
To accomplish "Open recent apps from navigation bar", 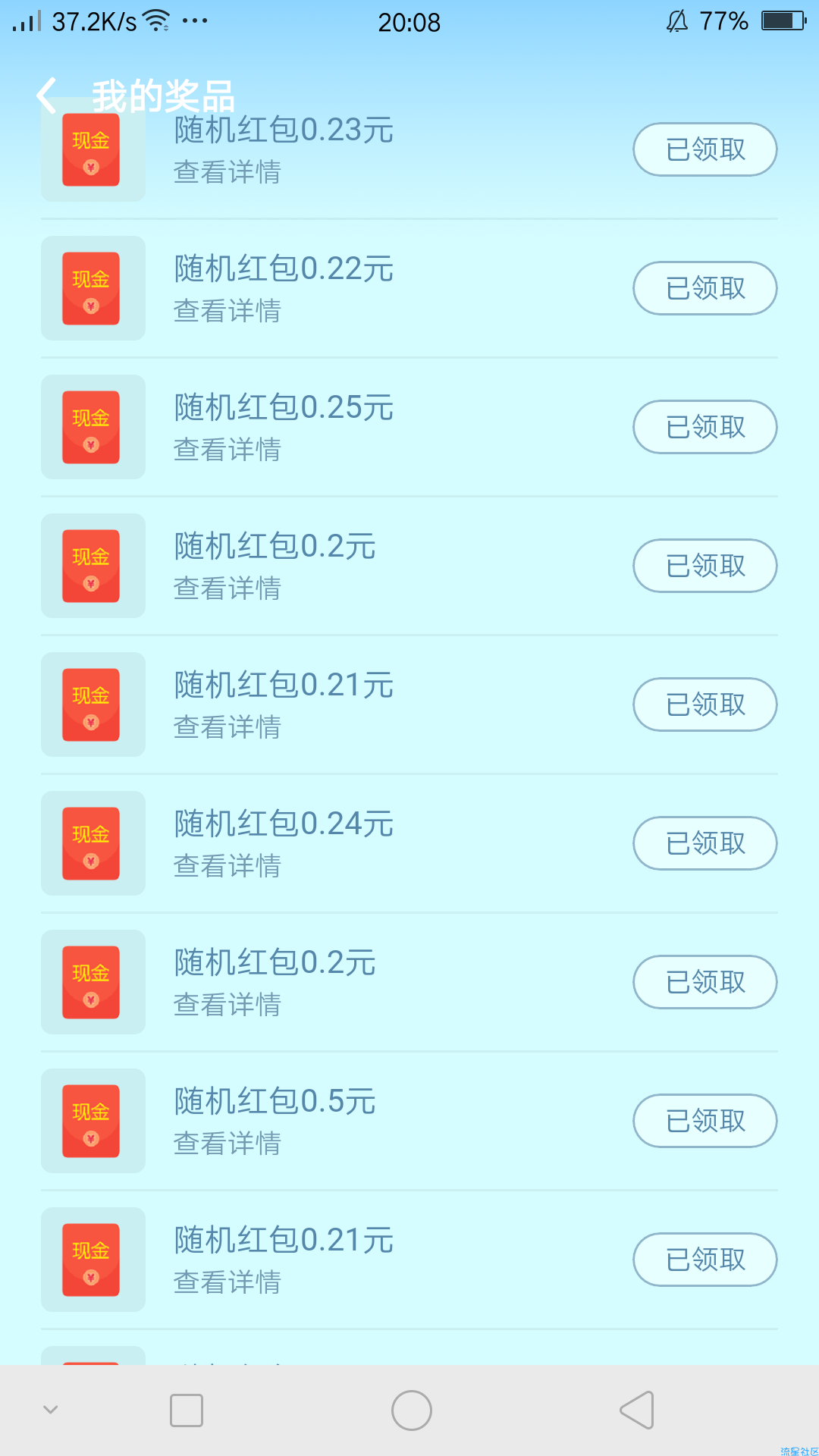I will click(x=187, y=1410).
